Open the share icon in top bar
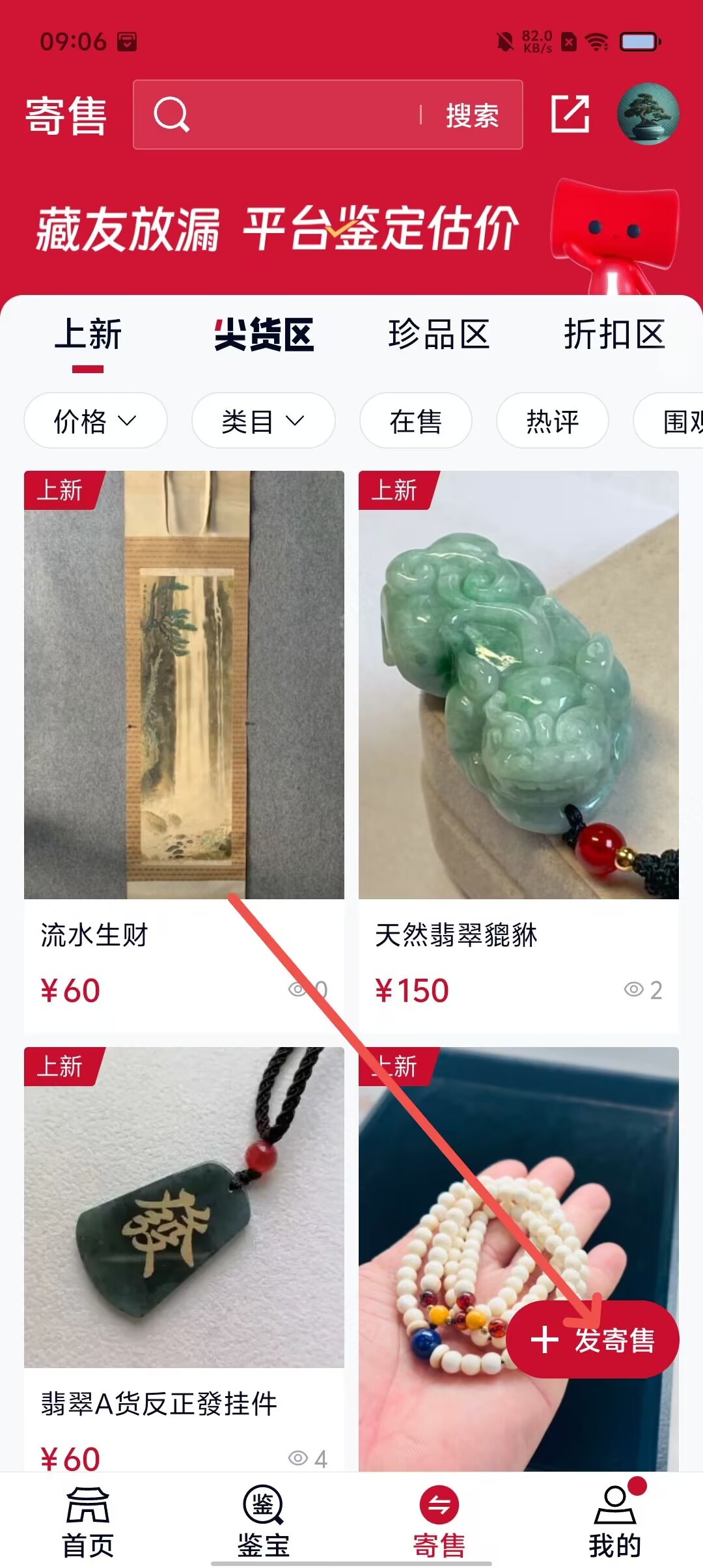 point(570,114)
